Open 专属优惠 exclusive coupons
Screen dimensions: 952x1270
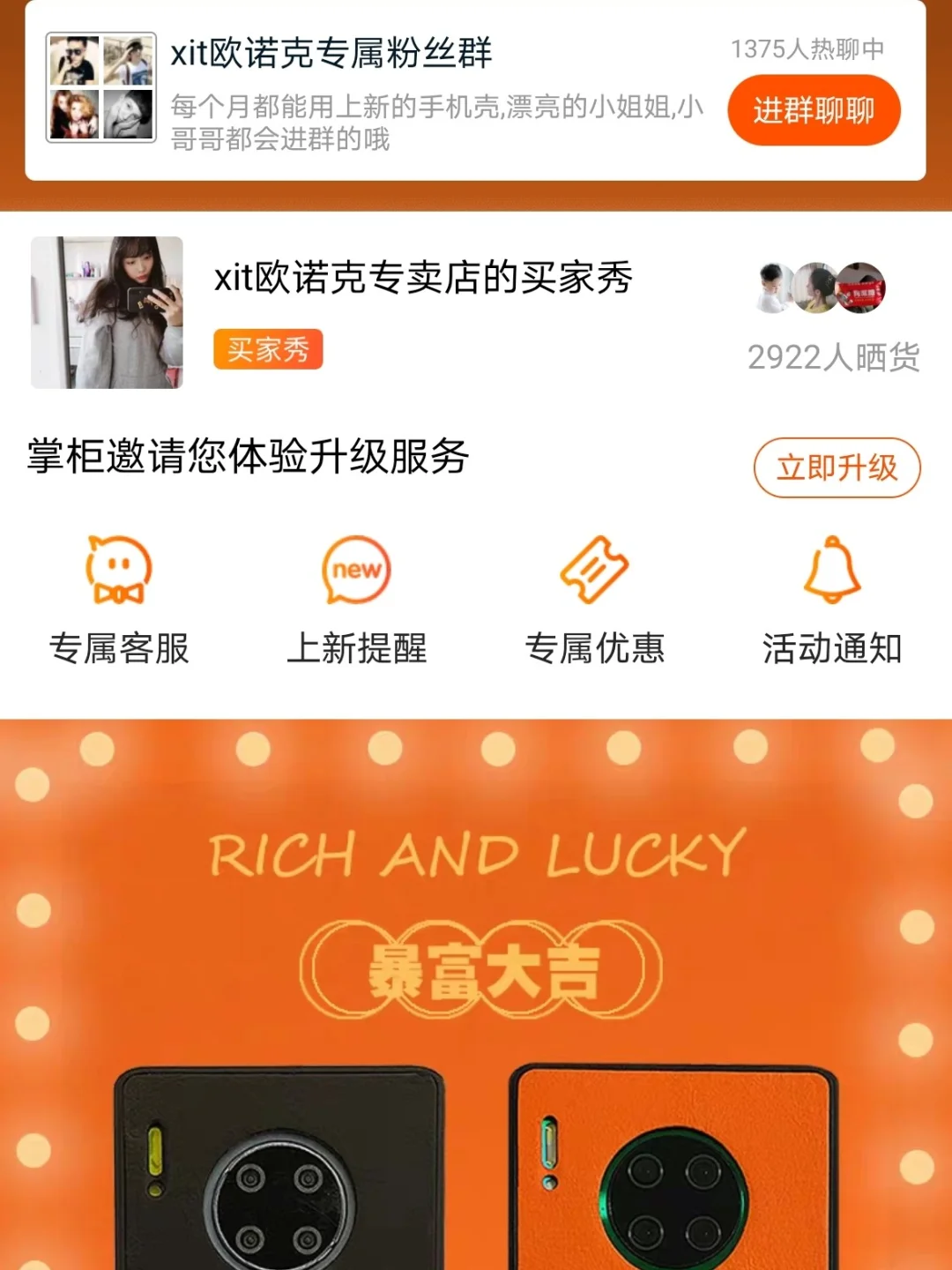[594, 600]
